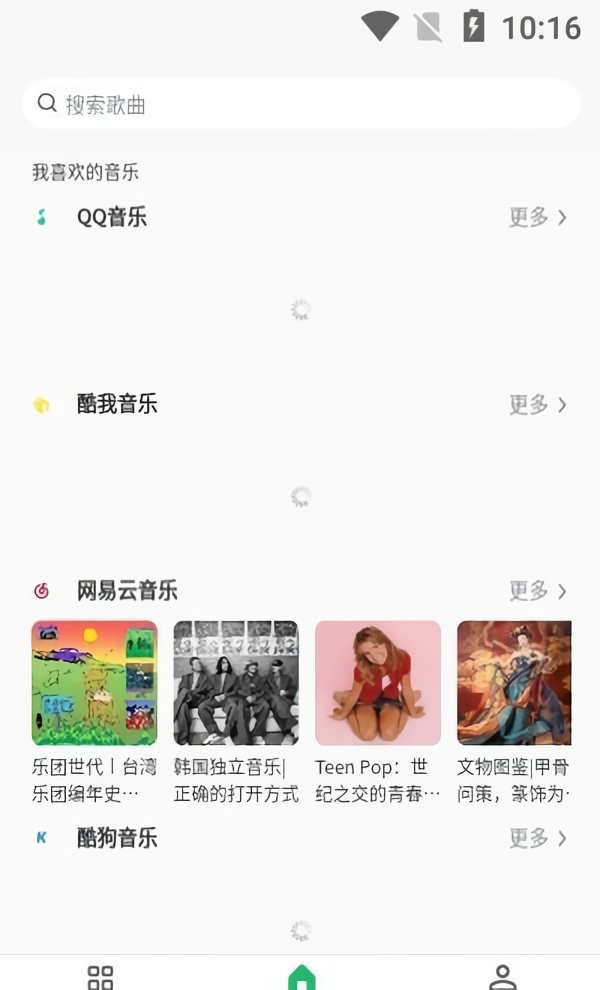Tap the 搜索歌曲 search box
The image size is (600, 990).
point(300,104)
